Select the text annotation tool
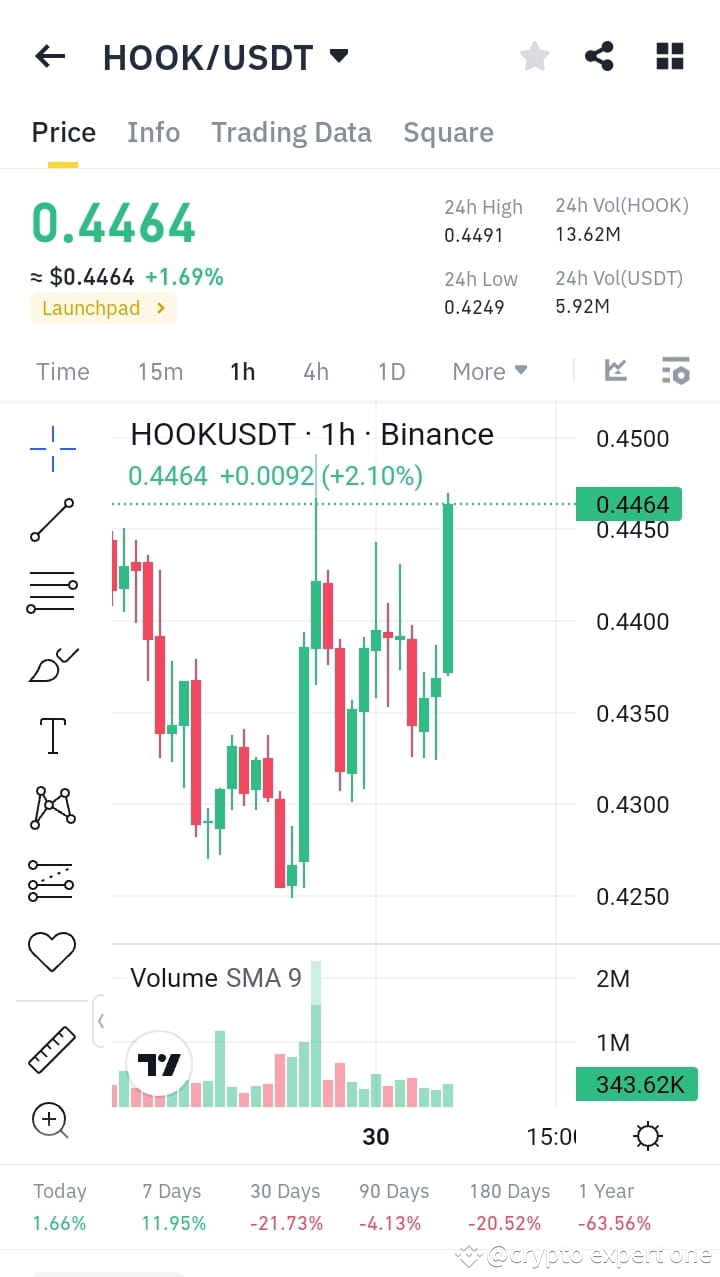This screenshot has width=720, height=1277. (x=52, y=735)
